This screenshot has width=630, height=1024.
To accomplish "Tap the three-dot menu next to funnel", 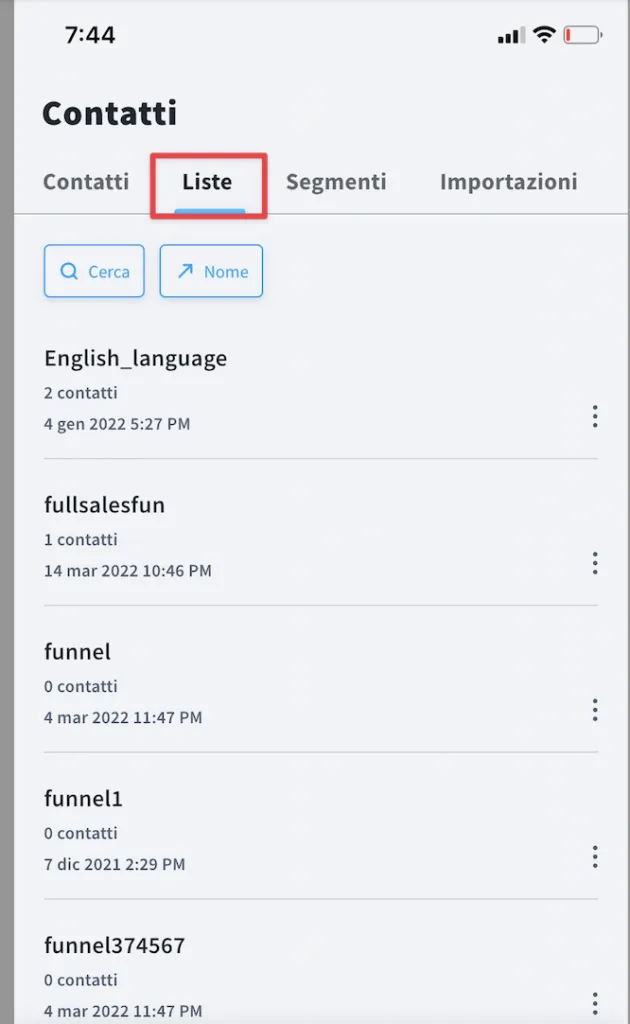I will (x=595, y=710).
